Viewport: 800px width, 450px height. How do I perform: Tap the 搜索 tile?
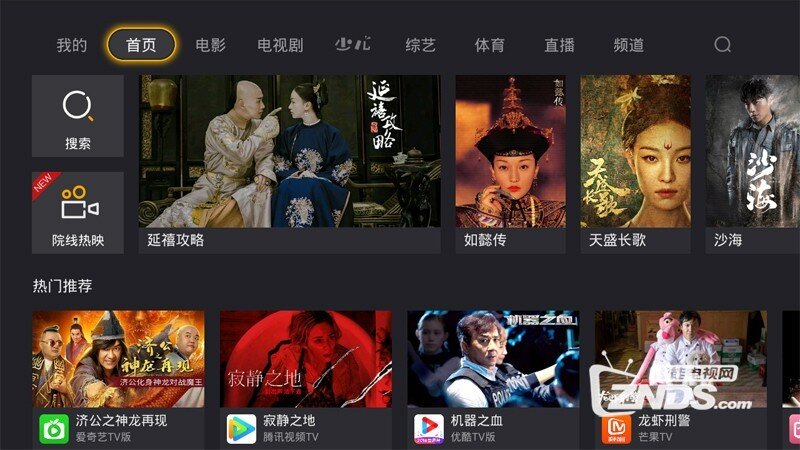[78, 116]
